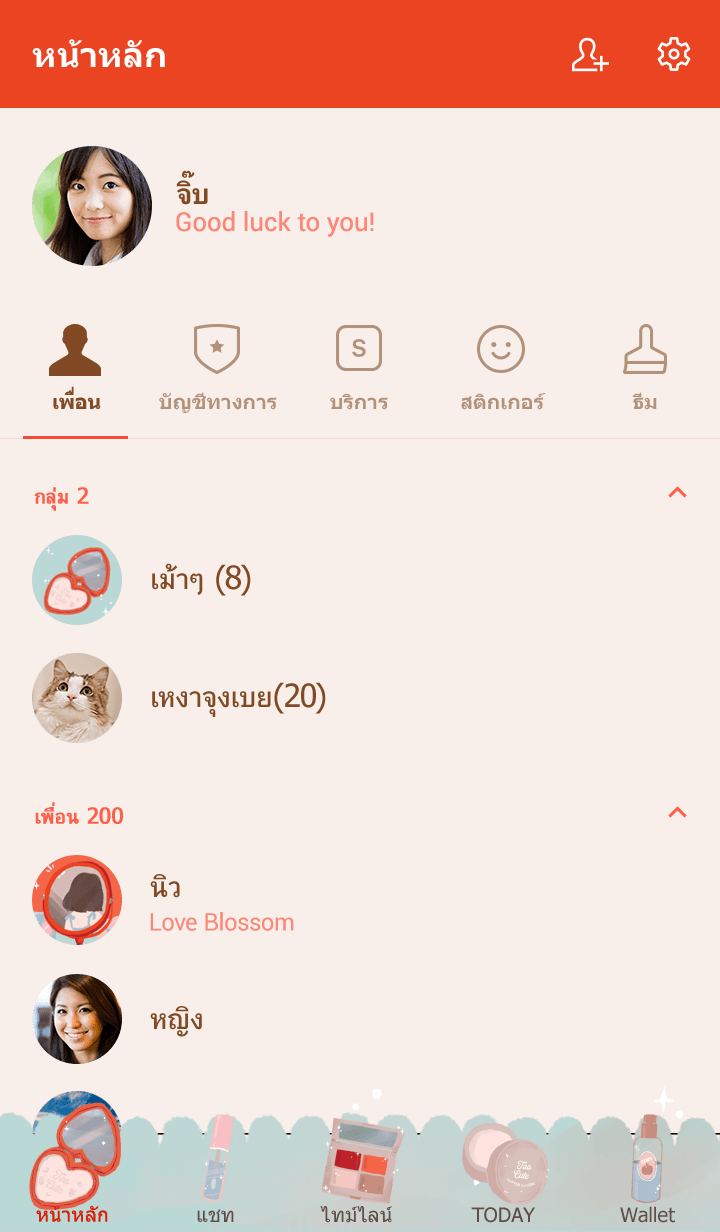Collapse the เพื่อน 200 section
The height and width of the screenshot is (1232, 720).
pyautogui.click(x=677, y=812)
